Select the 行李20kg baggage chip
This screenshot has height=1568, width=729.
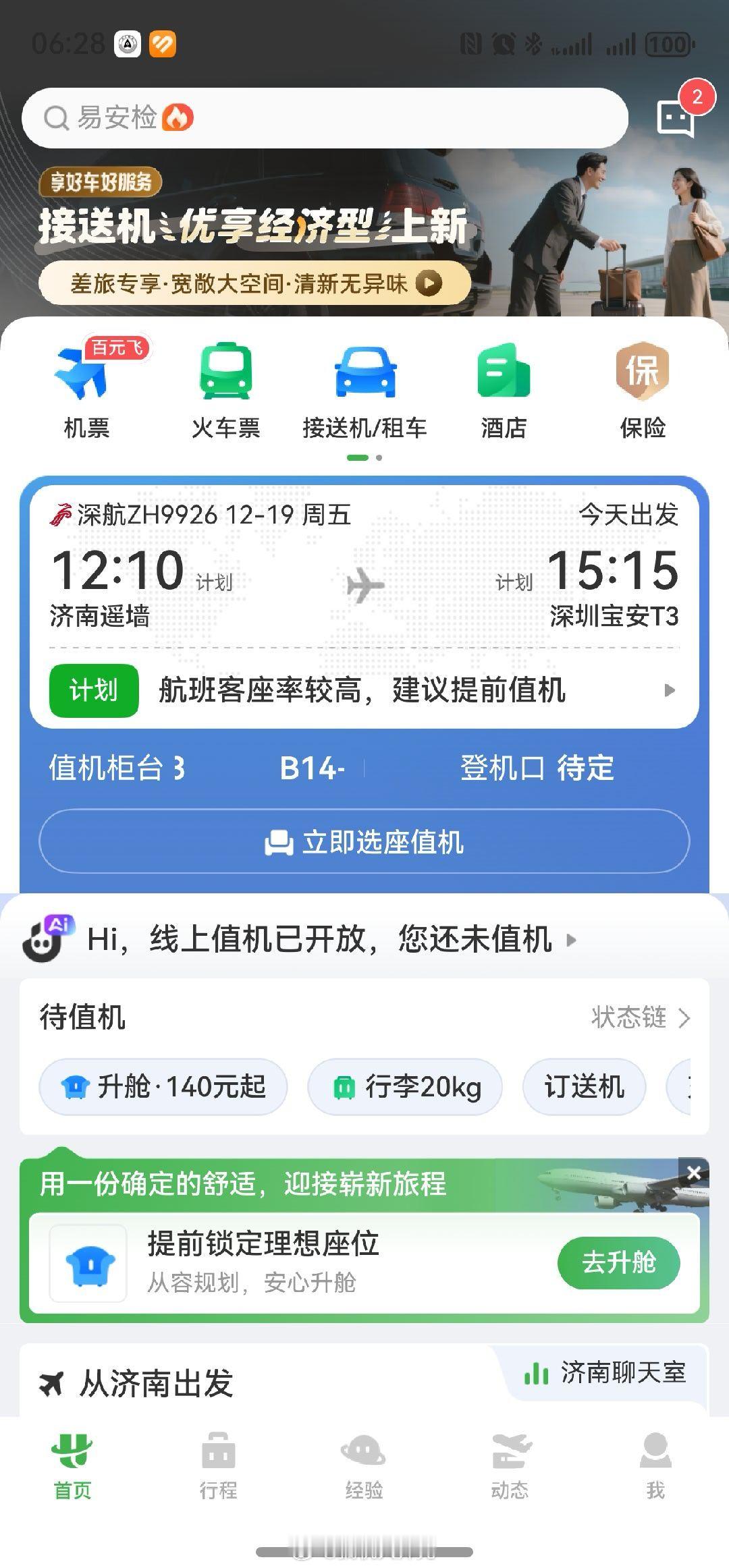(405, 1086)
